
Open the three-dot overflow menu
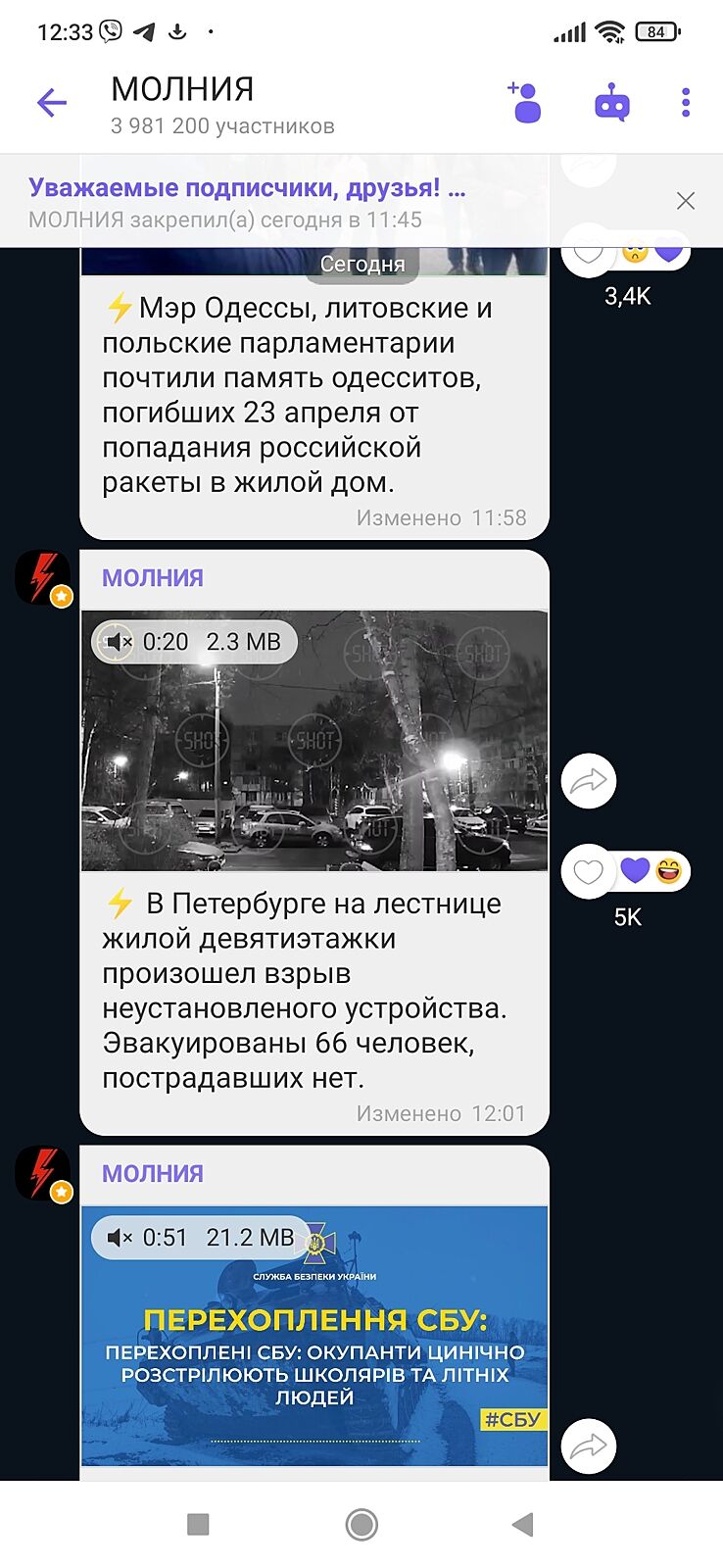click(686, 102)
